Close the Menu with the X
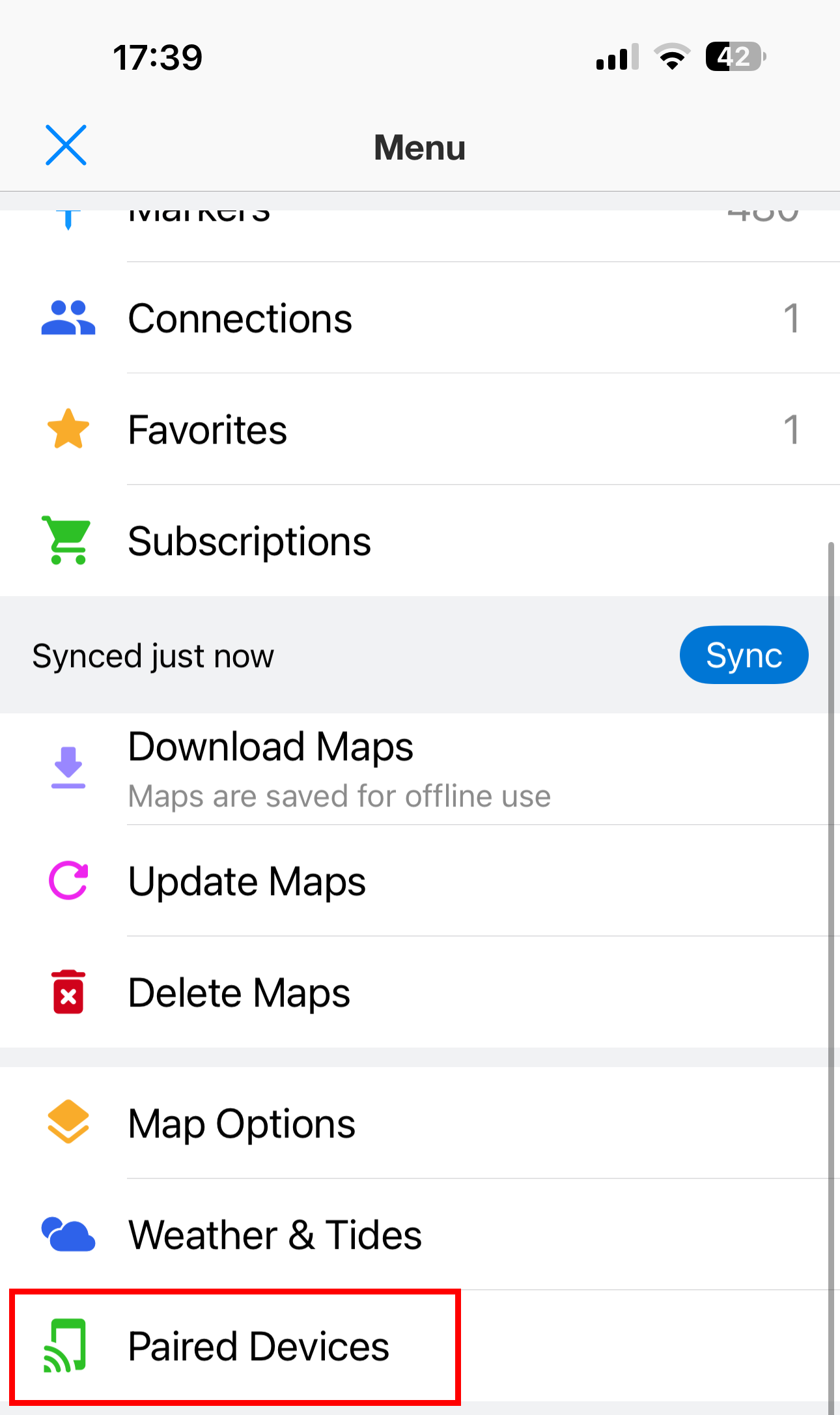Viewport: 840px width, 1415px height. pyautogui.click(x=65, y=145)
